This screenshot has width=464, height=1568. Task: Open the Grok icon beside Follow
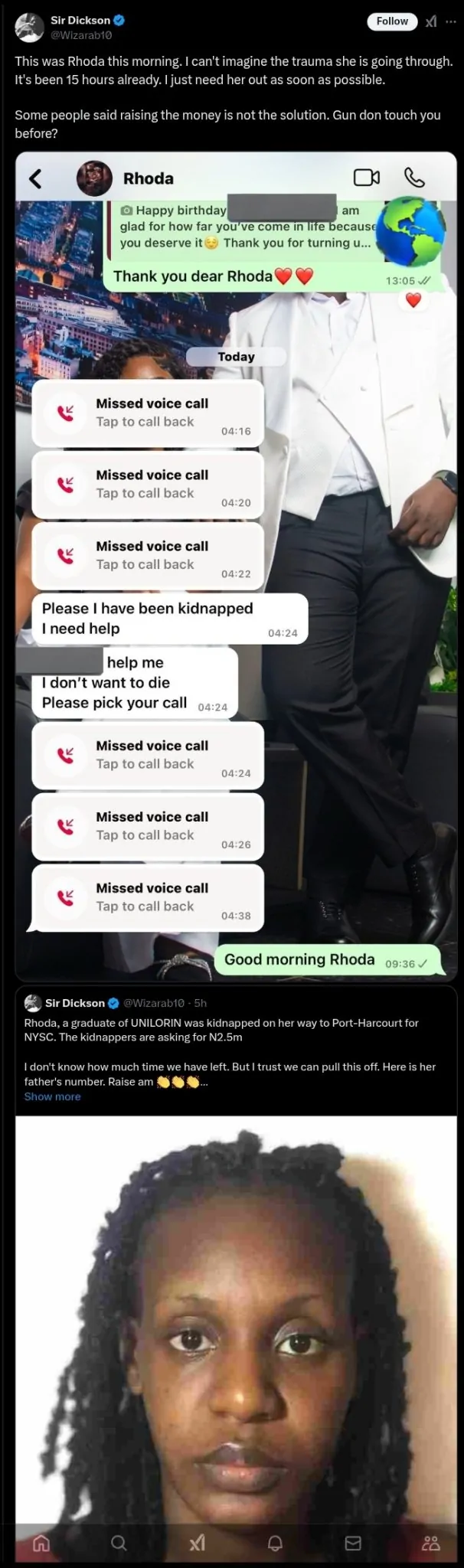tap(431, 21)
